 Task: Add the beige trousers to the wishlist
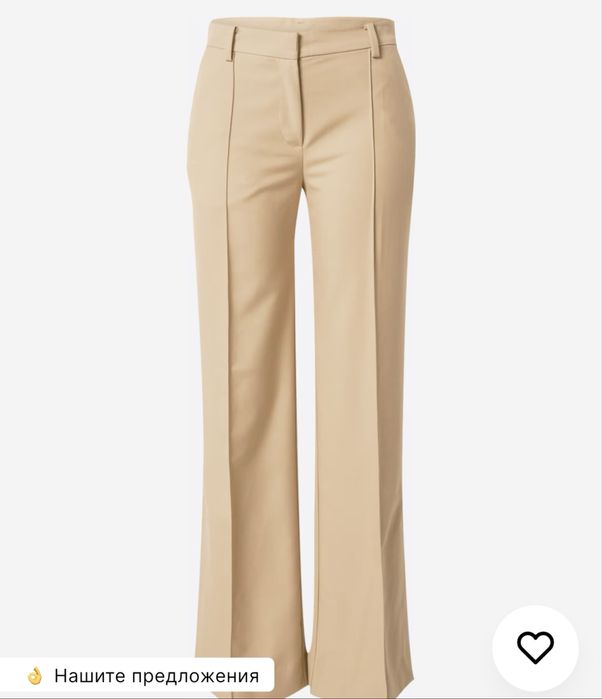pyautogui.click(x=535, y=647)
